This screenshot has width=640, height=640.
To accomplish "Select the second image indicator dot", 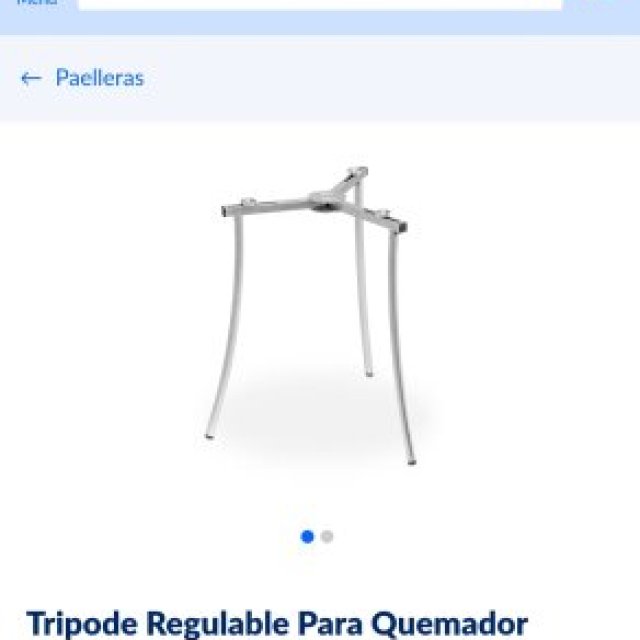I will click(327, 537).
